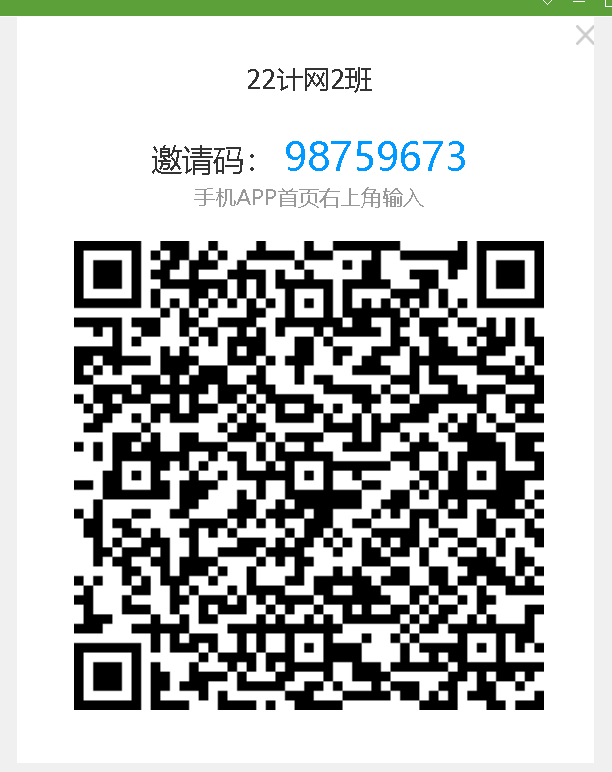Viewport: 612px width, 772px height.
Task: Close the invitation code dialog
Action: (585, 35)
